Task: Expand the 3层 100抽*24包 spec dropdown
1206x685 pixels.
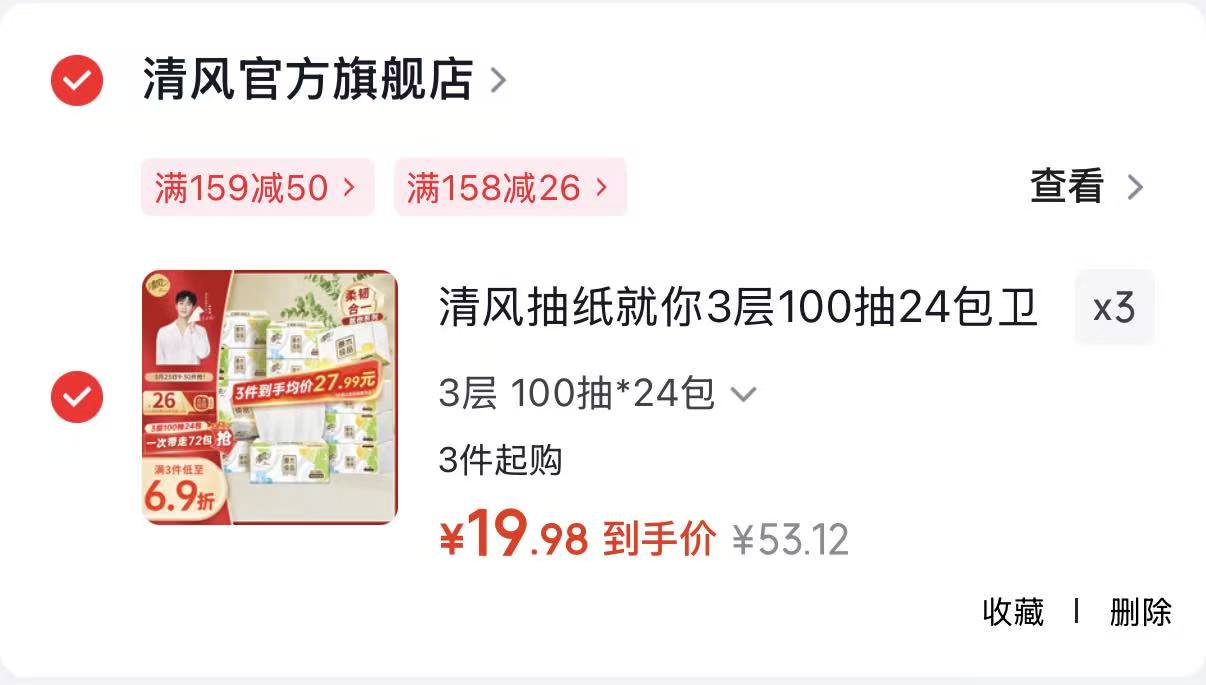Action: coord(597,394)
